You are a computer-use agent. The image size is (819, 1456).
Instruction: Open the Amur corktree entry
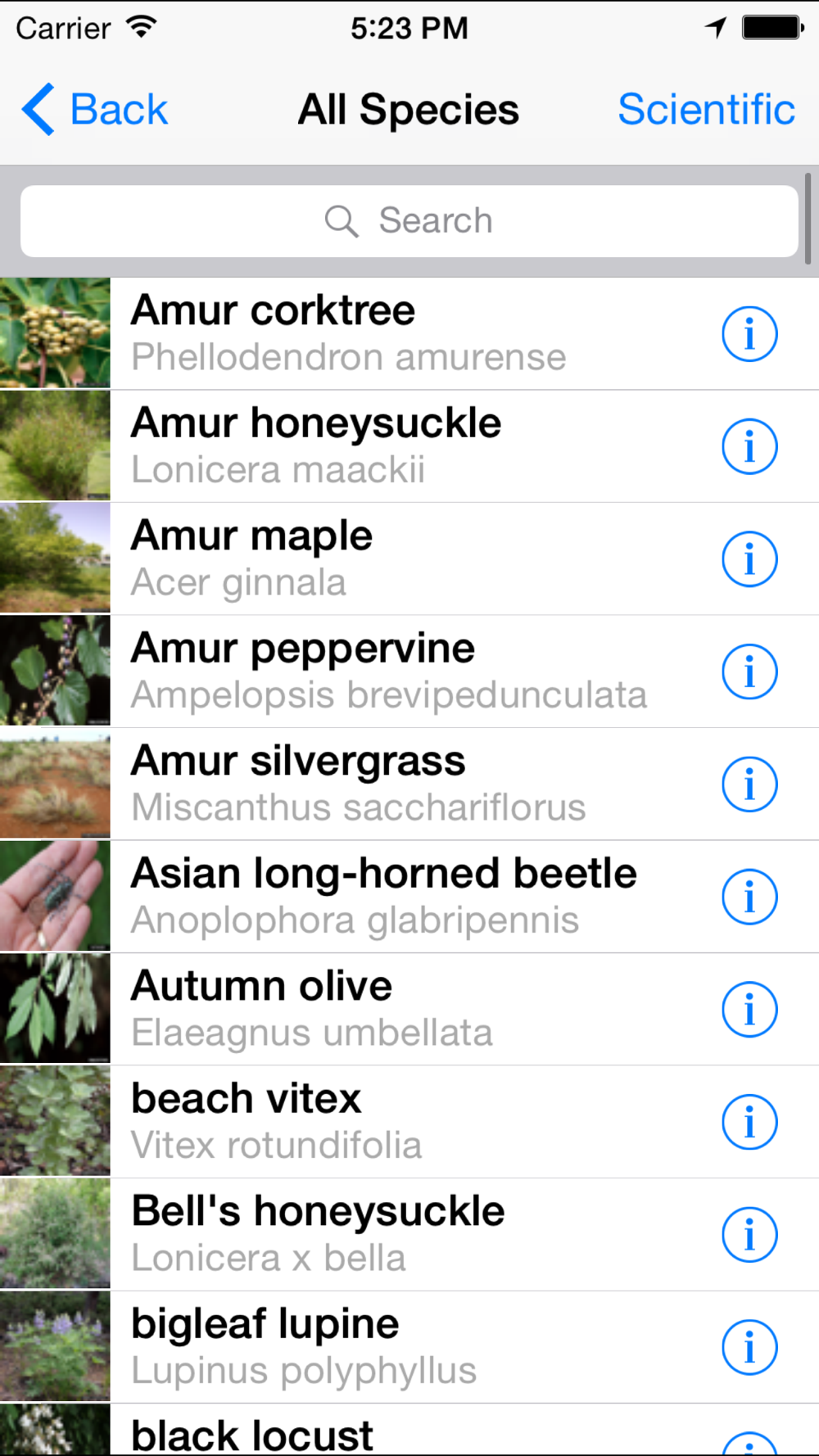coord(369,333)
